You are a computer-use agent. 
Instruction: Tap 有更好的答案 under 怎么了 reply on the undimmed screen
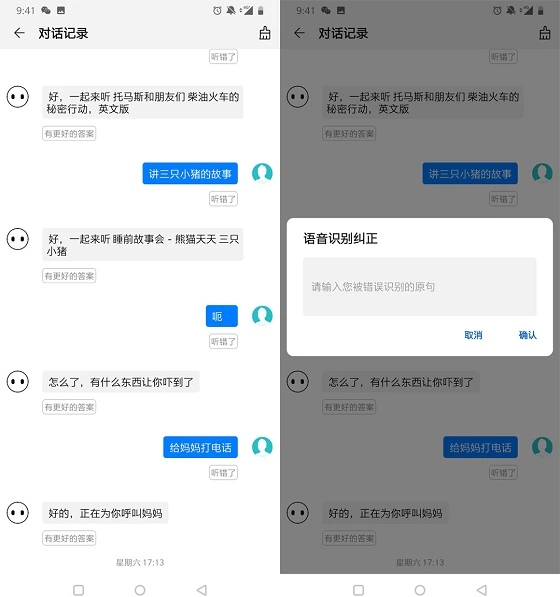pos(69,407)
